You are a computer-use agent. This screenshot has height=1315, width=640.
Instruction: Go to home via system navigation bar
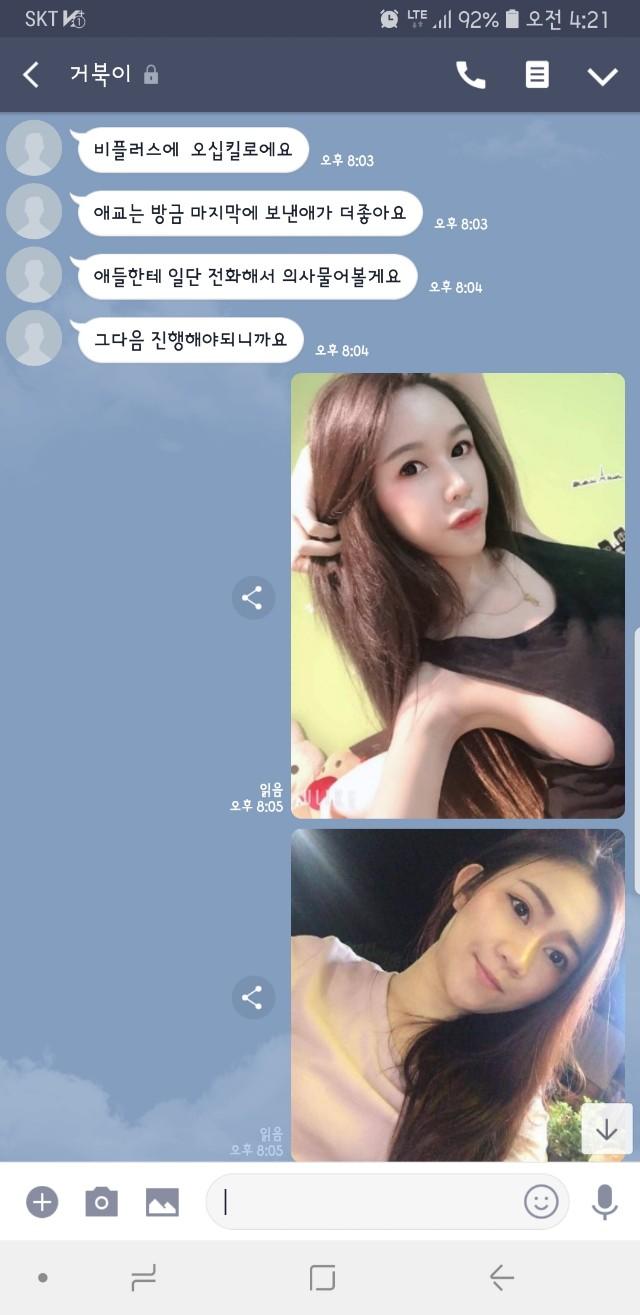(x=322, y=1277)
